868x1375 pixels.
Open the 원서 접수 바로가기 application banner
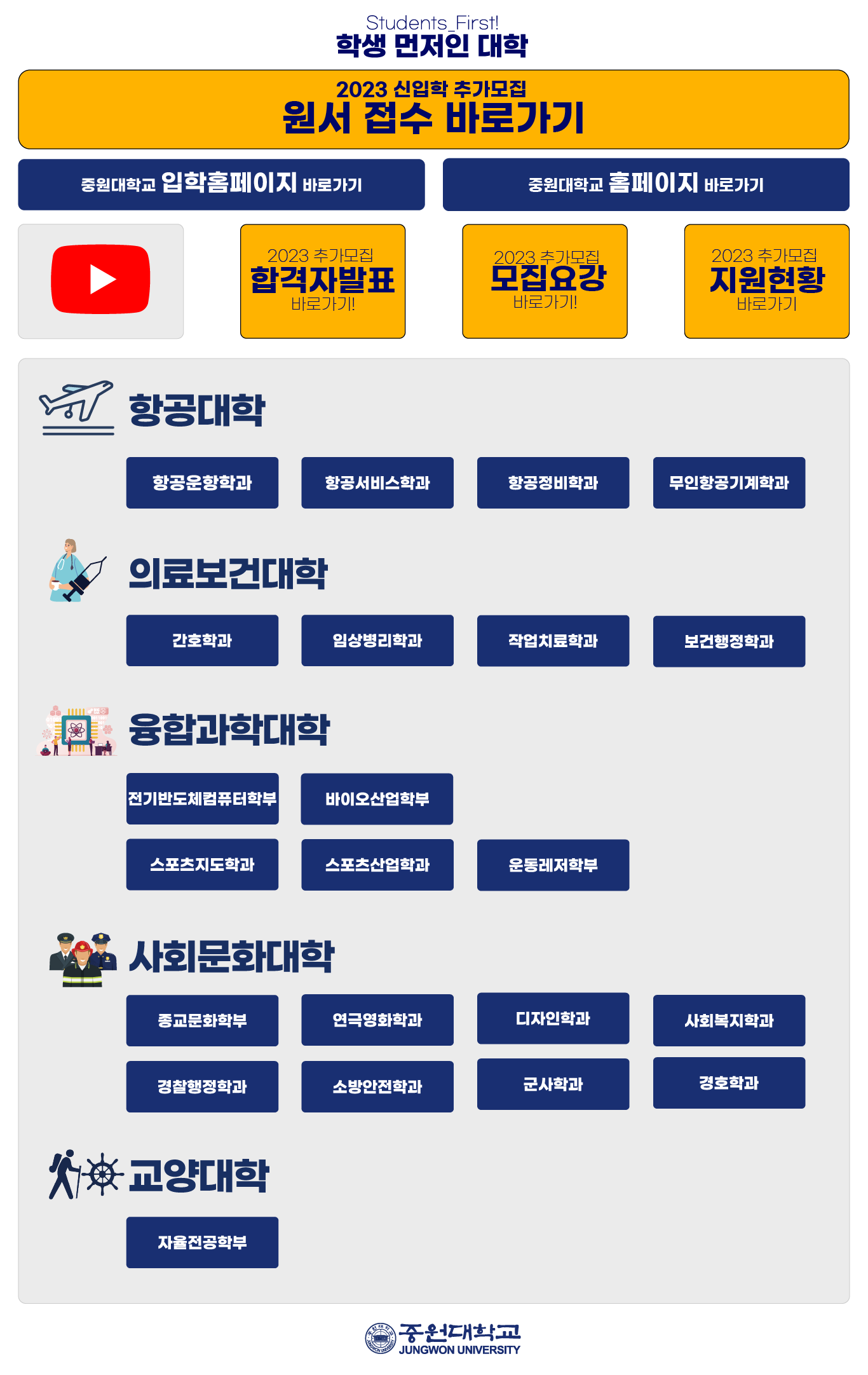coord(433,109)
